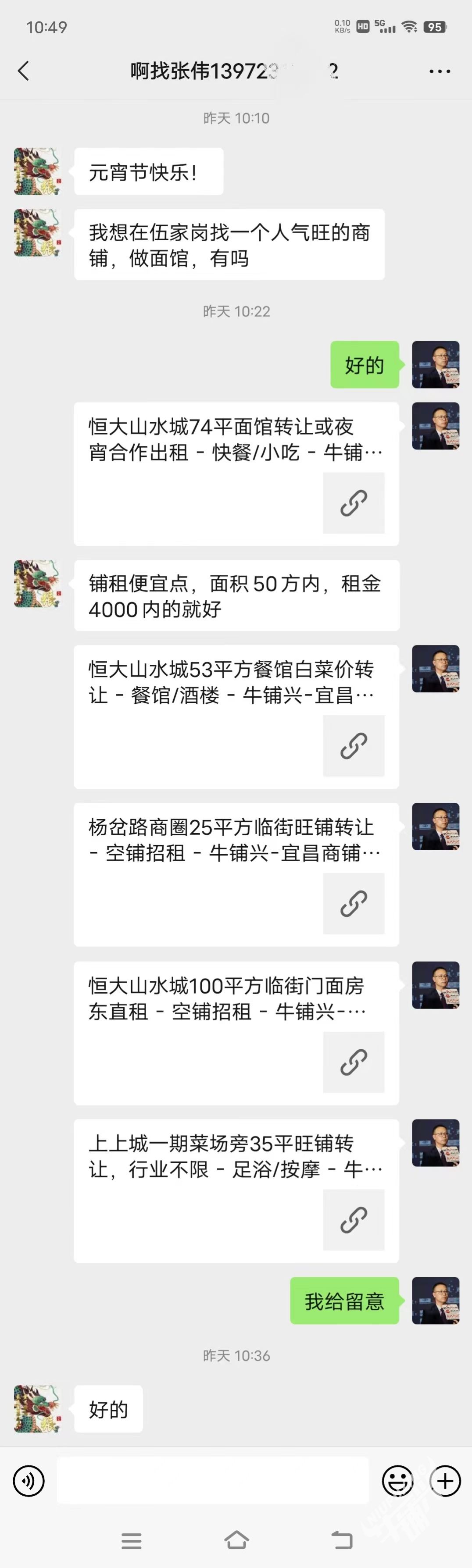Screen dimensions: 472x1568
Task: Tap the system home button
Action: click(x=236, y=1540)
